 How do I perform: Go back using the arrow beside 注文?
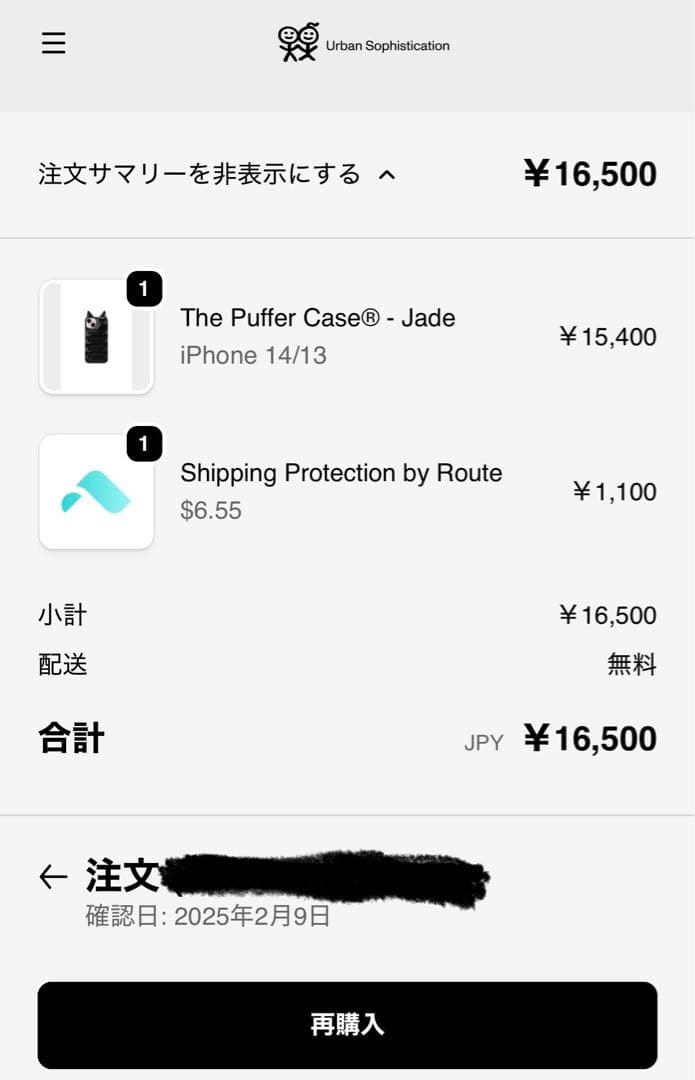[53, 877]
